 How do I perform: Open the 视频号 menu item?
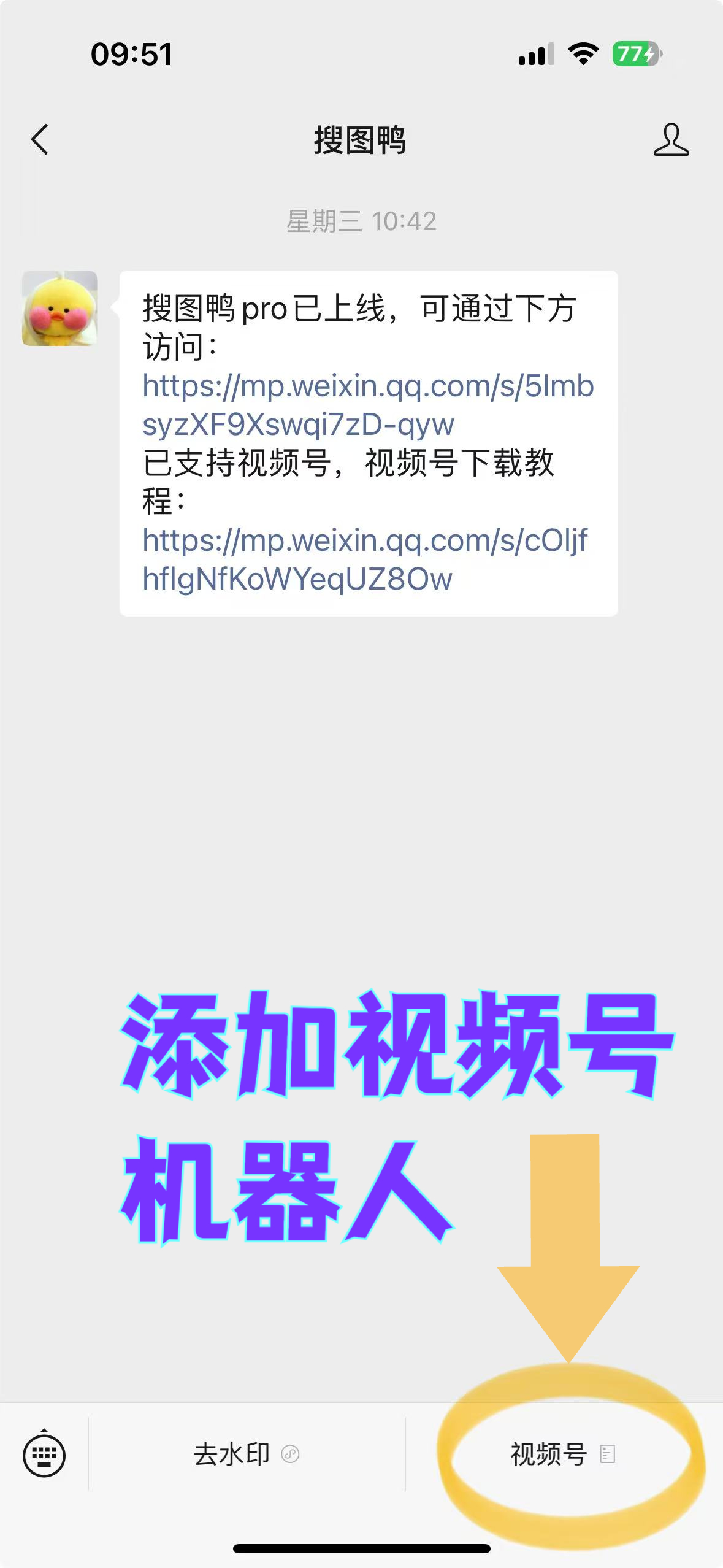562,1455
